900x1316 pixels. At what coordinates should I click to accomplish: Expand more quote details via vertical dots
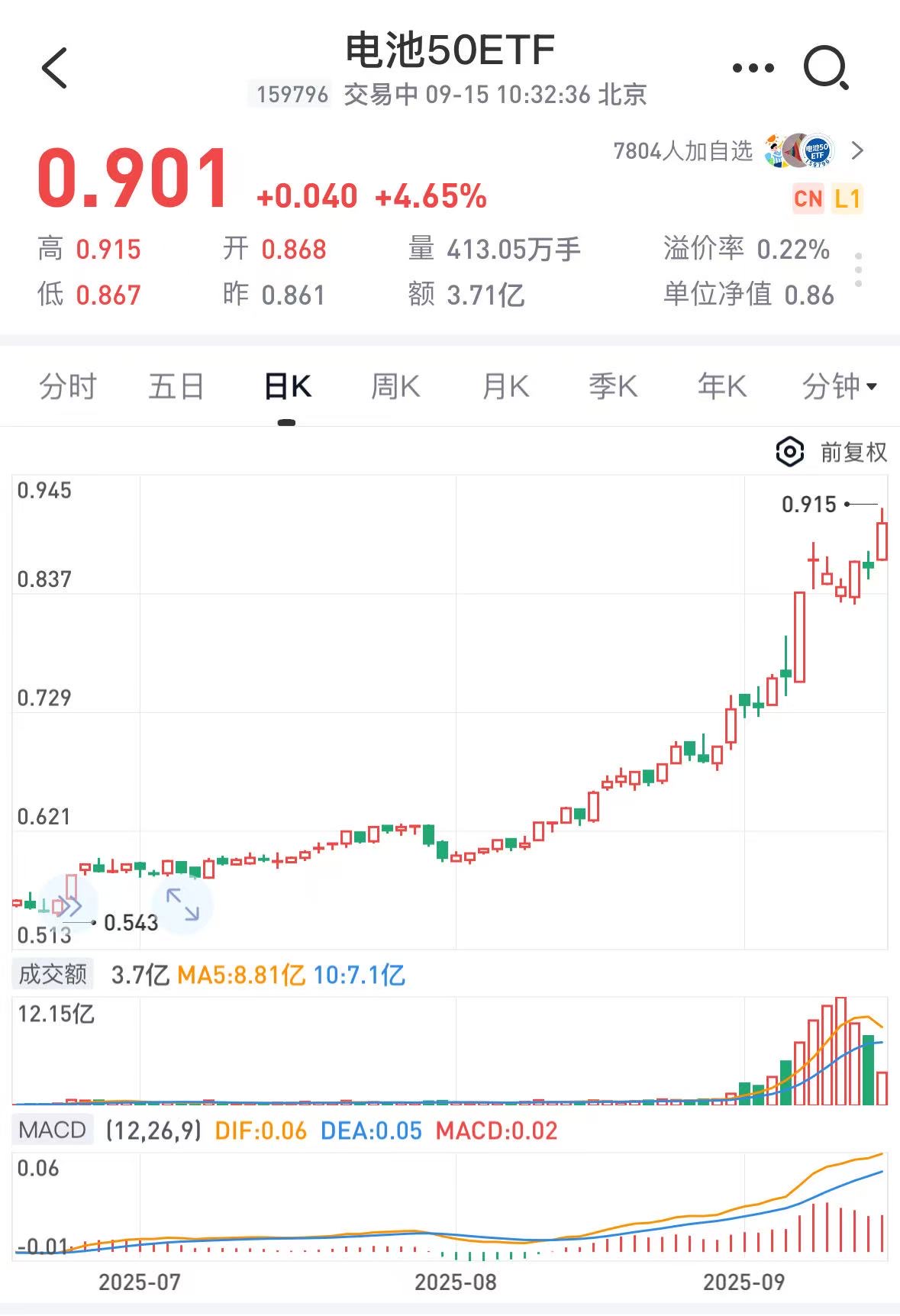click(859, 270)
